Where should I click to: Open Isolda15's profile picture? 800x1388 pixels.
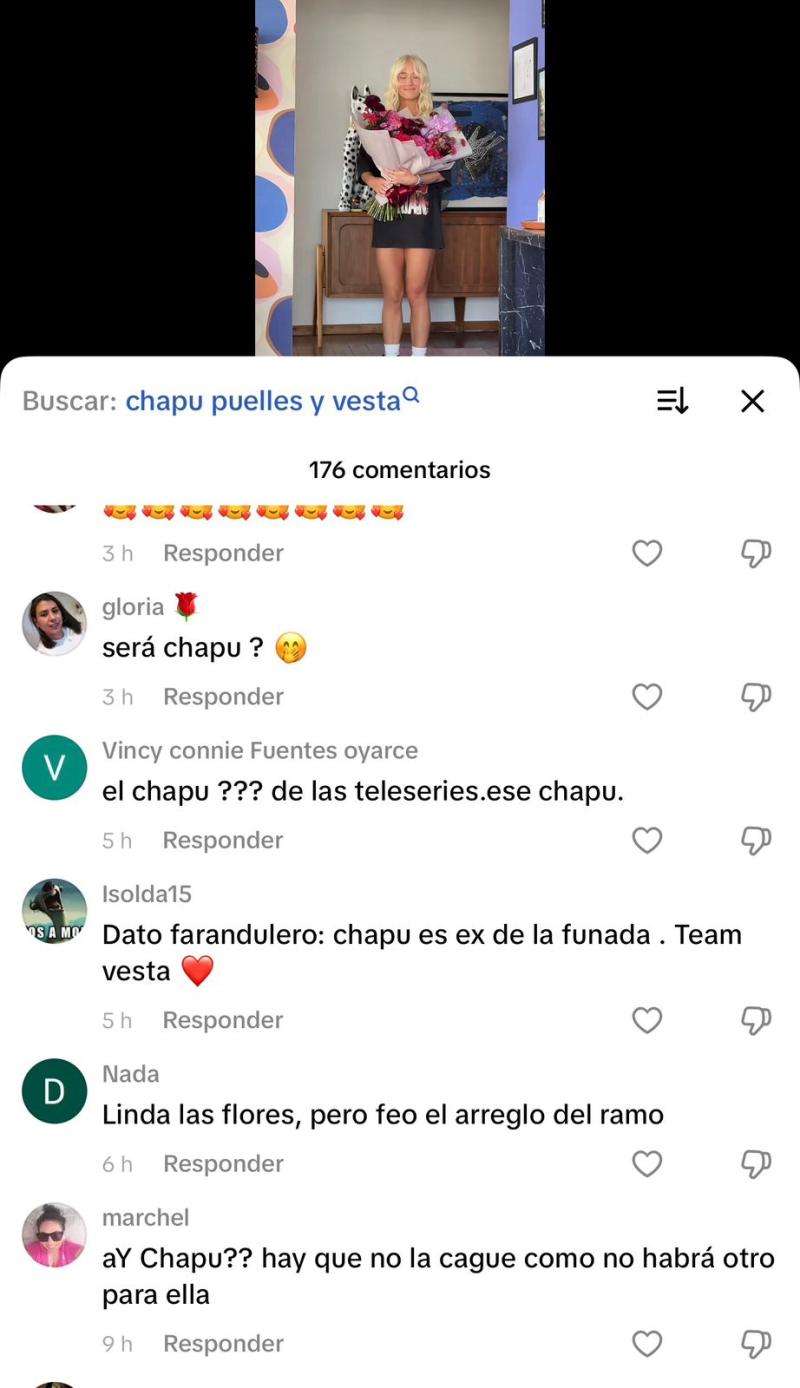click(53, 910)
